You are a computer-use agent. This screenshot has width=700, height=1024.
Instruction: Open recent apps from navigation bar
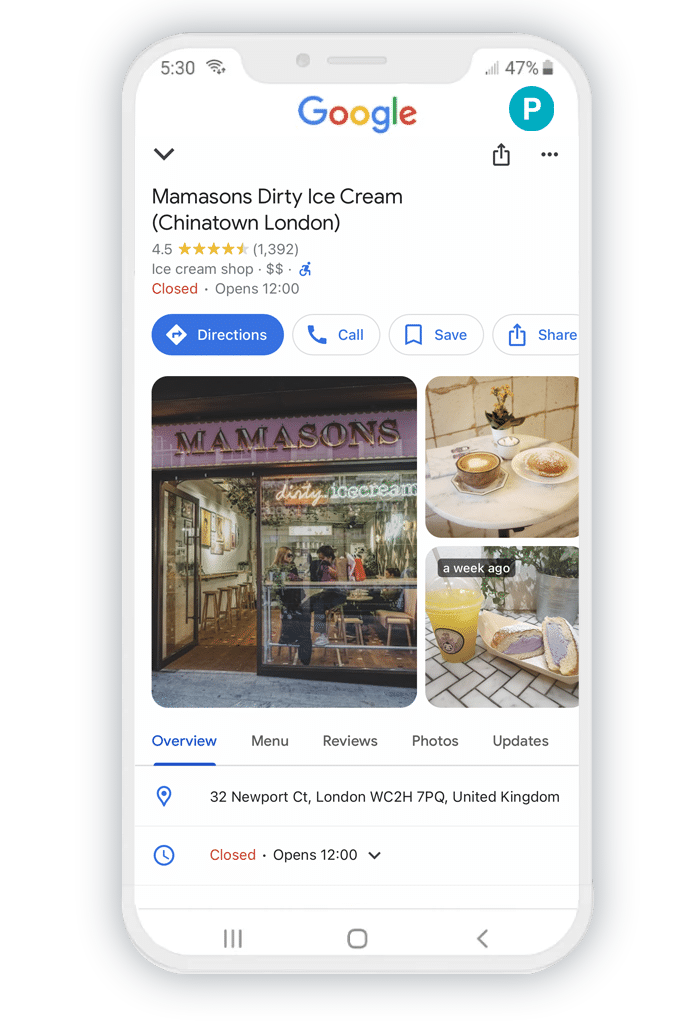[x=233, y=938]
